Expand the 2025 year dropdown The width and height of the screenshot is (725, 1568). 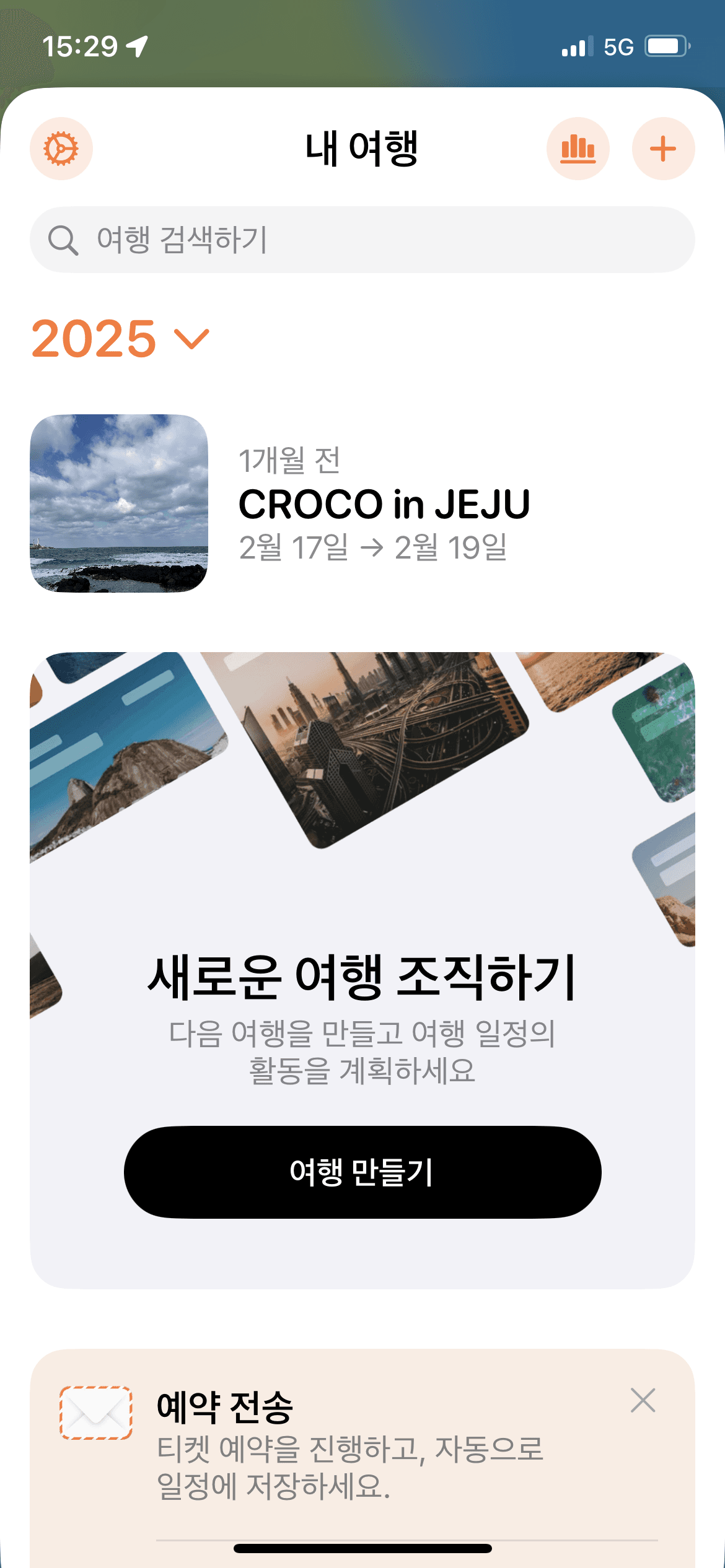(x=121, y=339)
